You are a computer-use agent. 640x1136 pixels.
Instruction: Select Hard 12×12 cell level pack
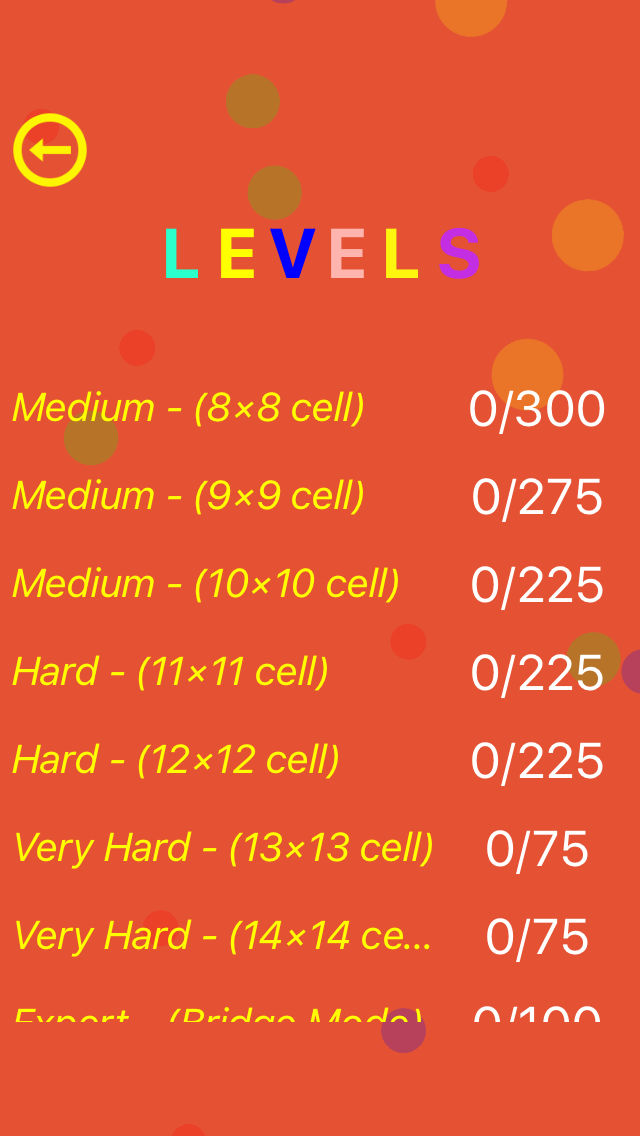[x=176, y=760]
